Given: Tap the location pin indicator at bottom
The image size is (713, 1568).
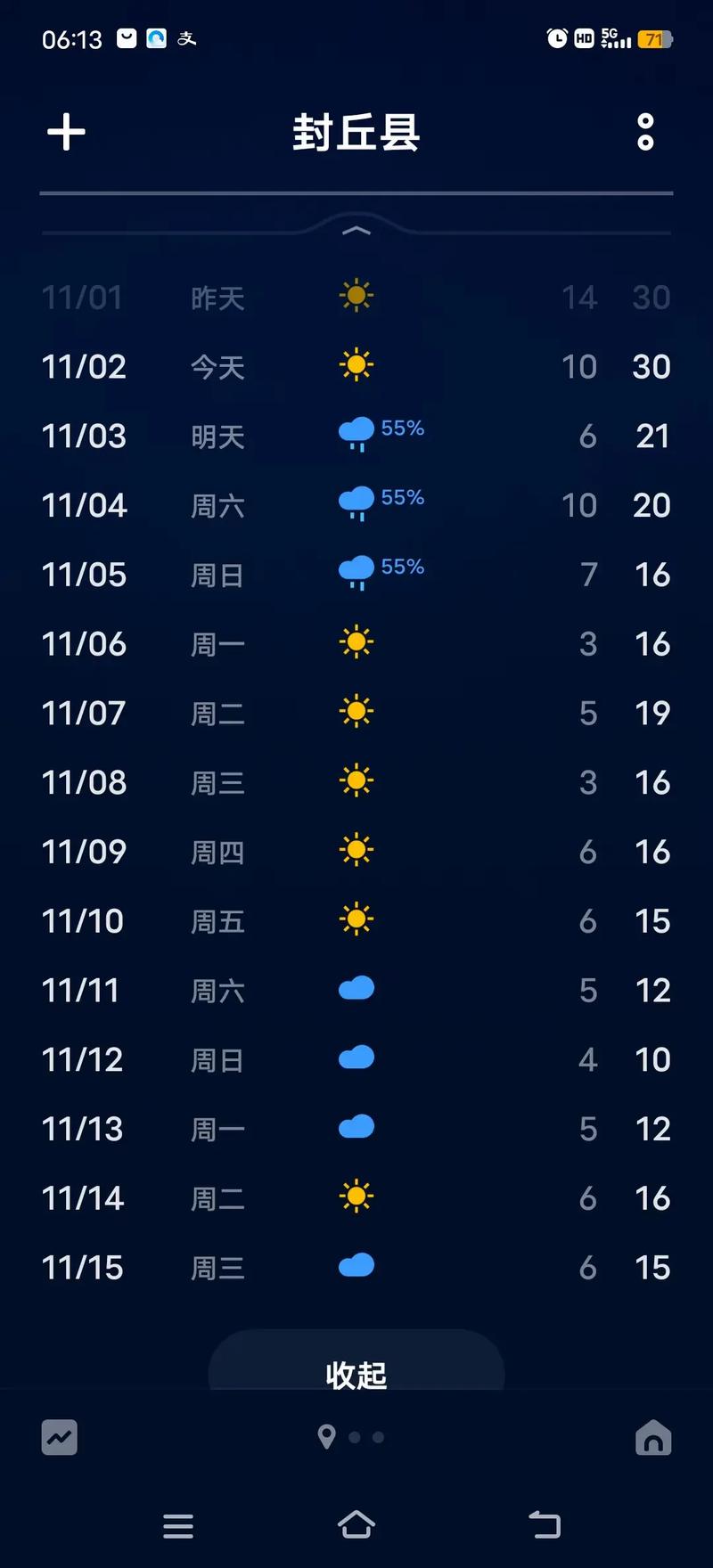Looking at the screenshot, I should coord(326,1437).
